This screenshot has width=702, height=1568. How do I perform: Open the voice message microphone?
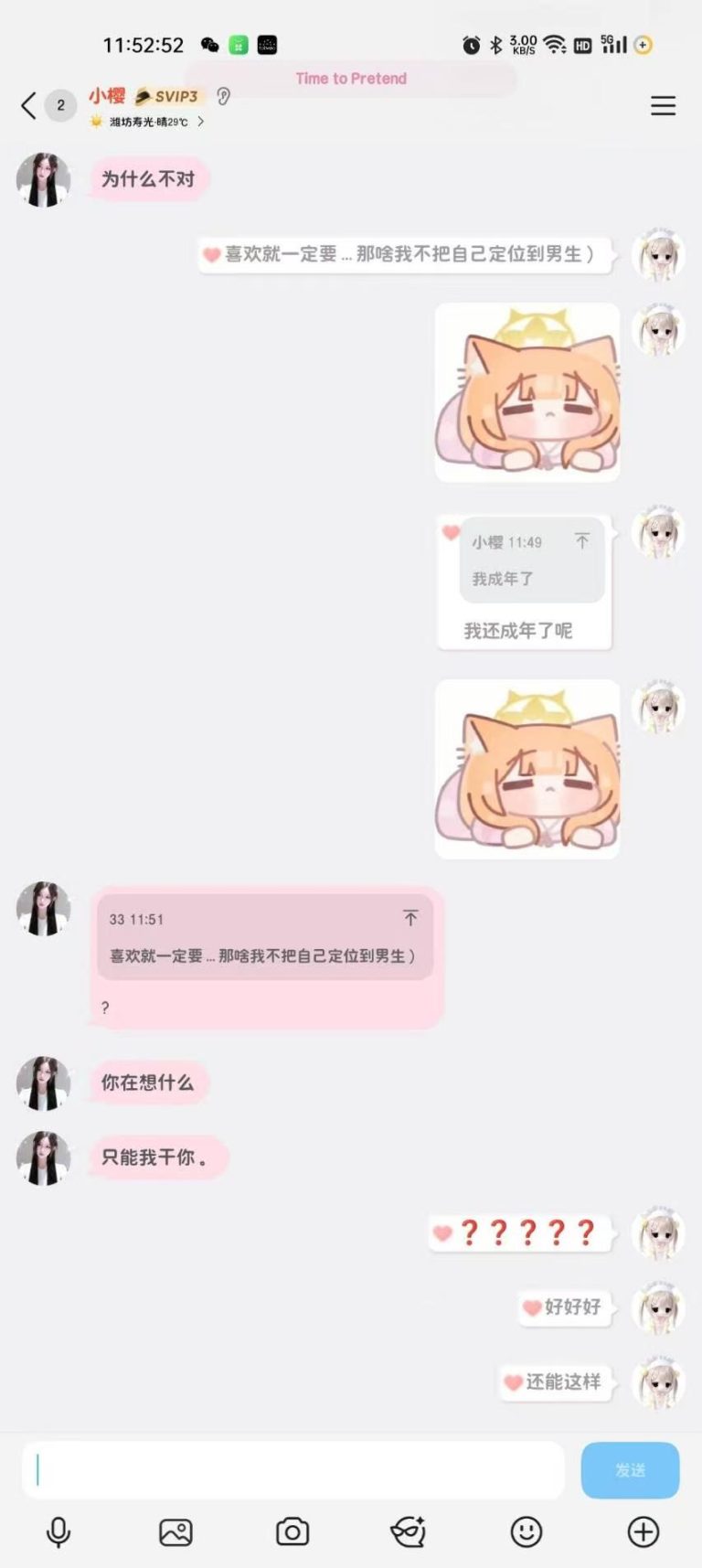(58, 1533)
